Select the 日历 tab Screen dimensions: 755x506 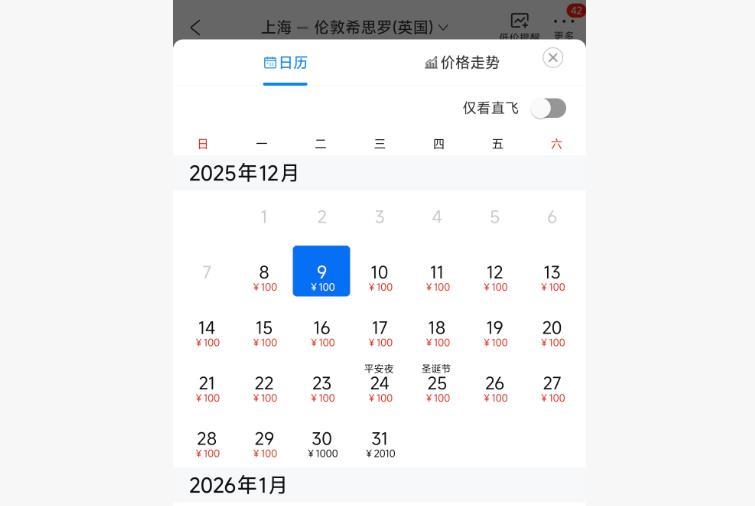click(x=285, y=63)
